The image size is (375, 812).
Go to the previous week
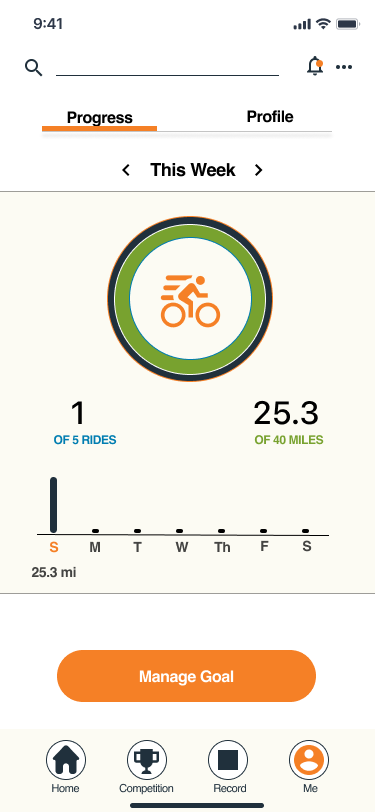[126, 170]
